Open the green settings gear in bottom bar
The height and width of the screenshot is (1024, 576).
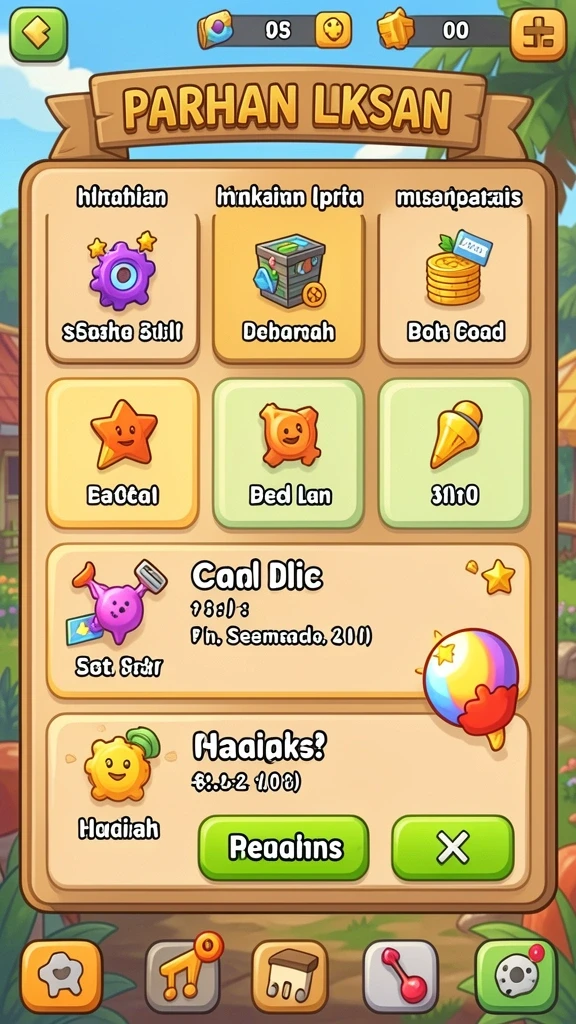(516, 976)
